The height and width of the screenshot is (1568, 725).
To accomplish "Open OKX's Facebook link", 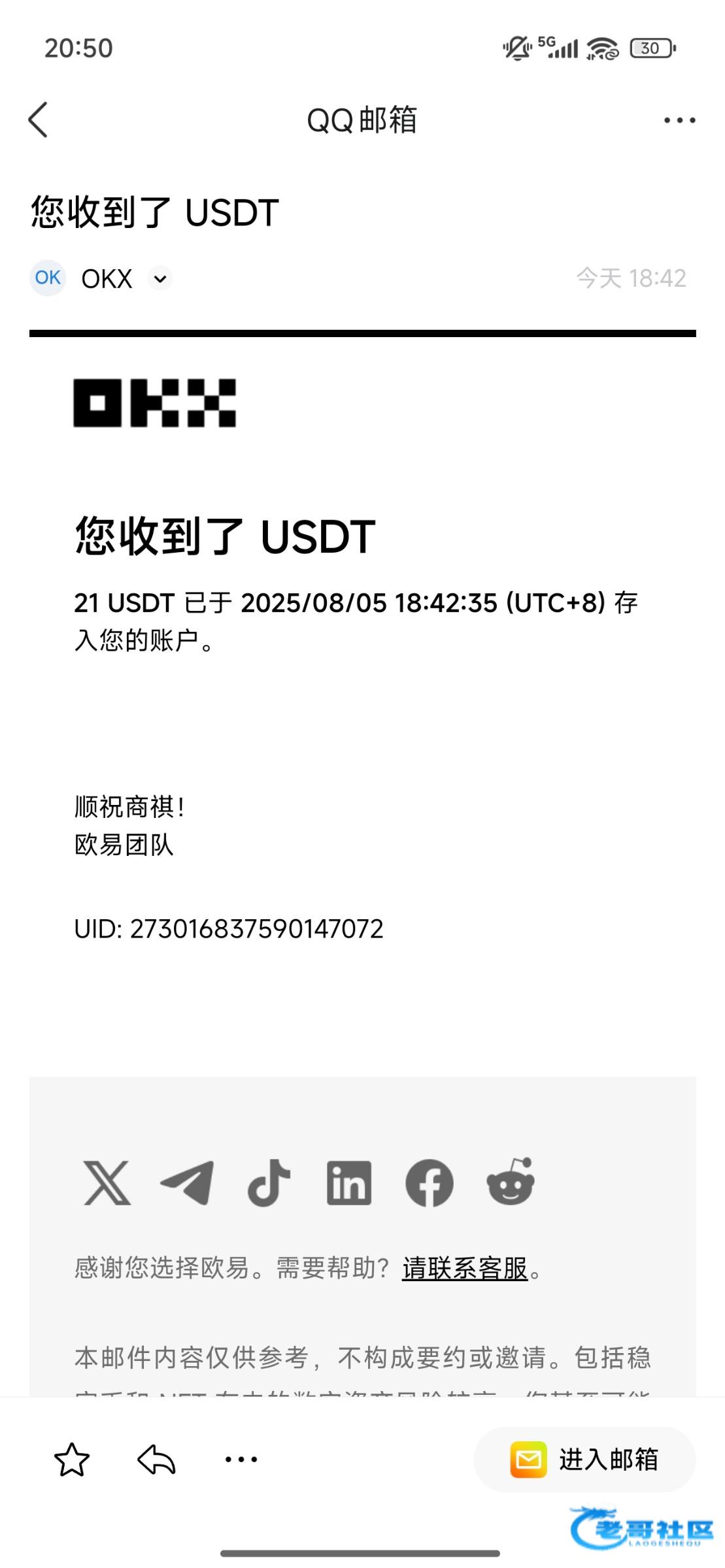I will tap(430, 1183).
